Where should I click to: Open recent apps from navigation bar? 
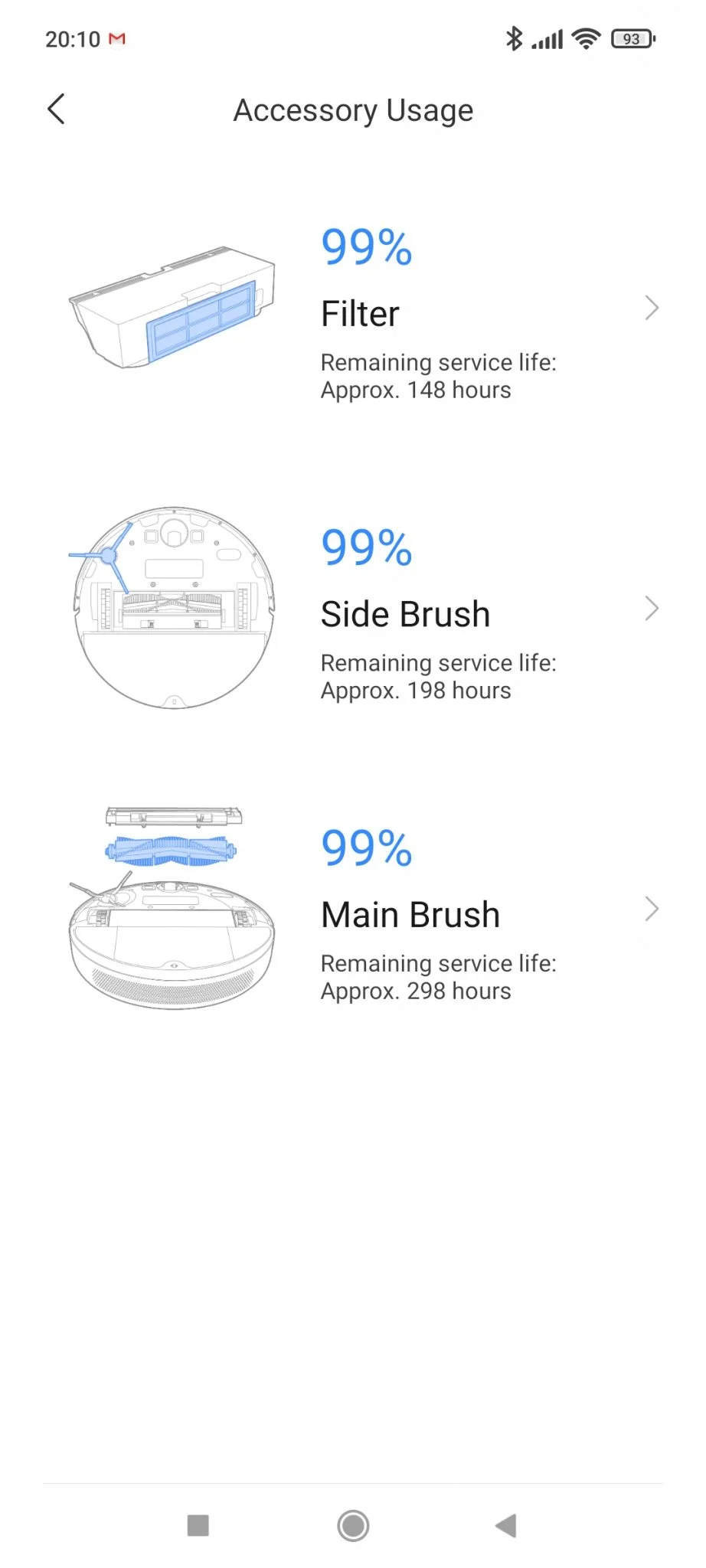198,1525
